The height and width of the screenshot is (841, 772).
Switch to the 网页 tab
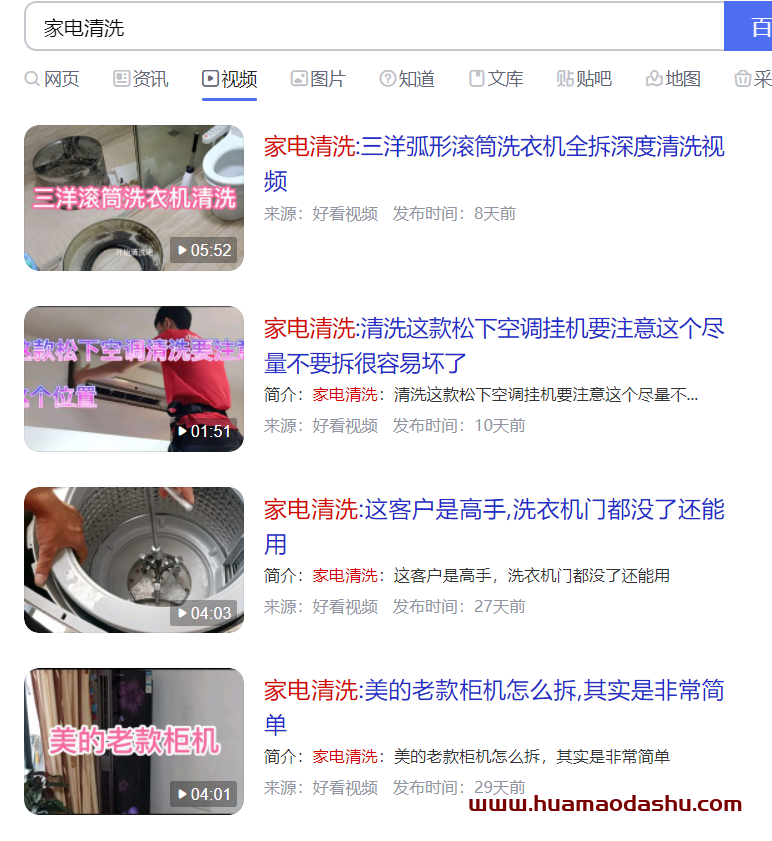point(52,79)
